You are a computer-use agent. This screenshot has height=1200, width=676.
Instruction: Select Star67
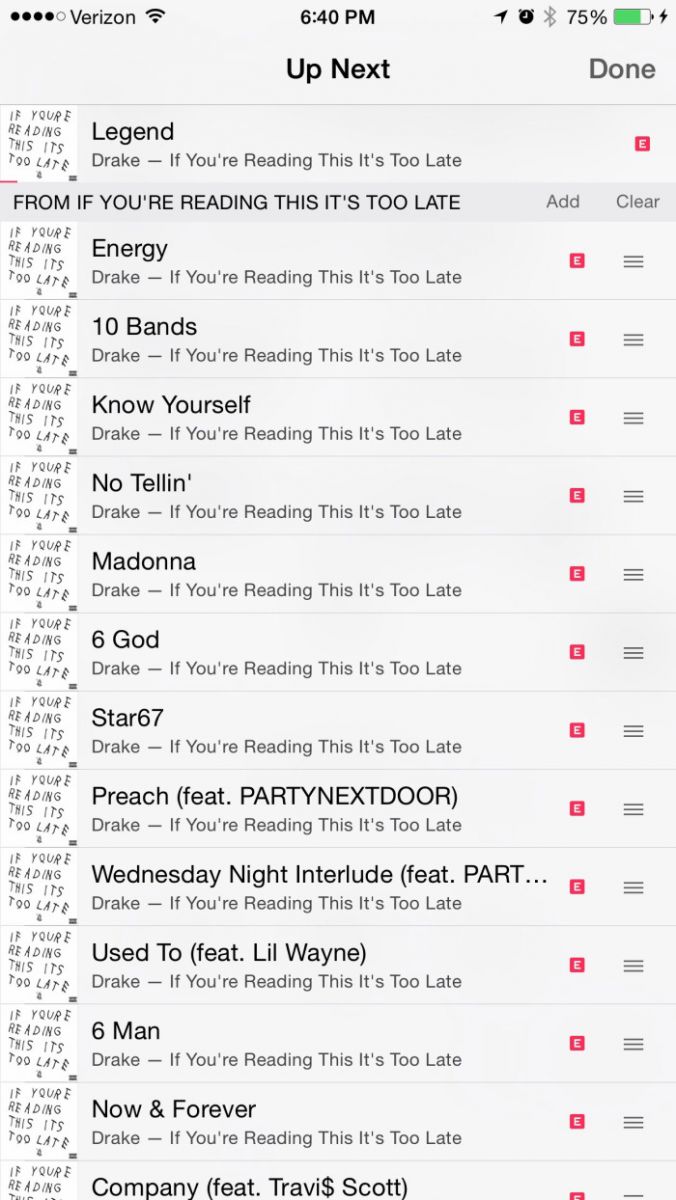click(338, 730)
